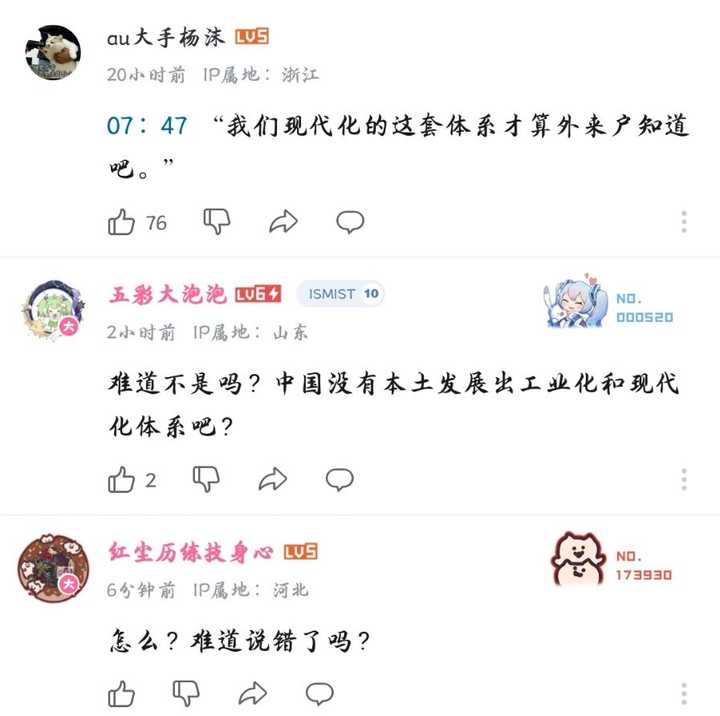Dislike the comment by 红尘历练技身心

[x=187, y=692]
